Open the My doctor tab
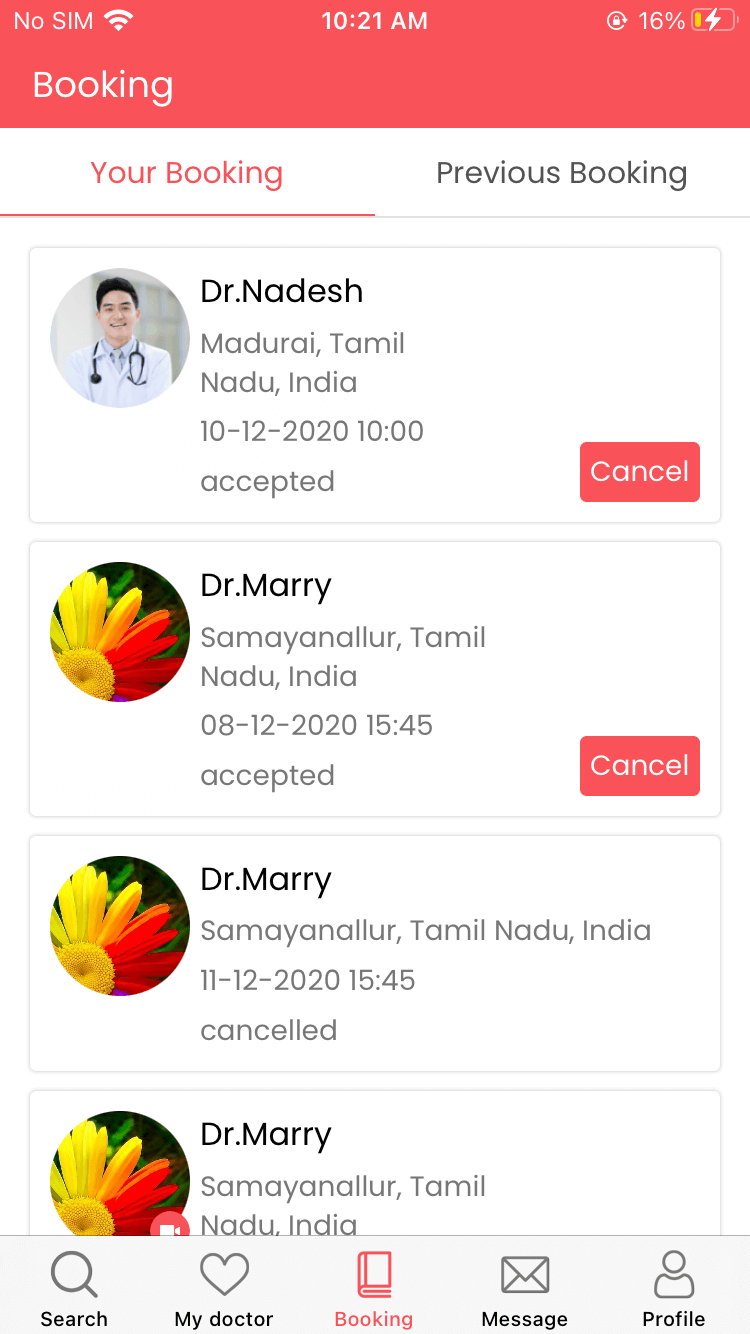The width and height of the screenshot is (750, 1334). pos(224,1289)
